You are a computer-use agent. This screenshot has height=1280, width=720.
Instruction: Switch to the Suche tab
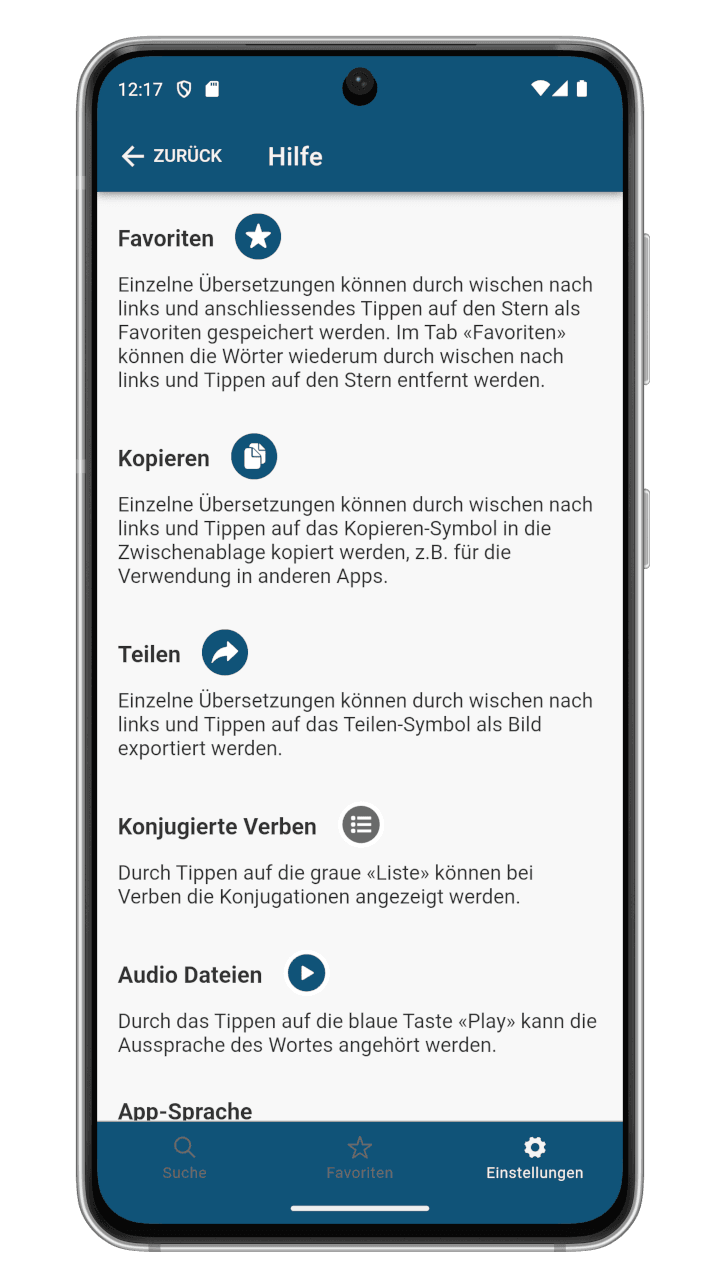[x=184, y=1158]
